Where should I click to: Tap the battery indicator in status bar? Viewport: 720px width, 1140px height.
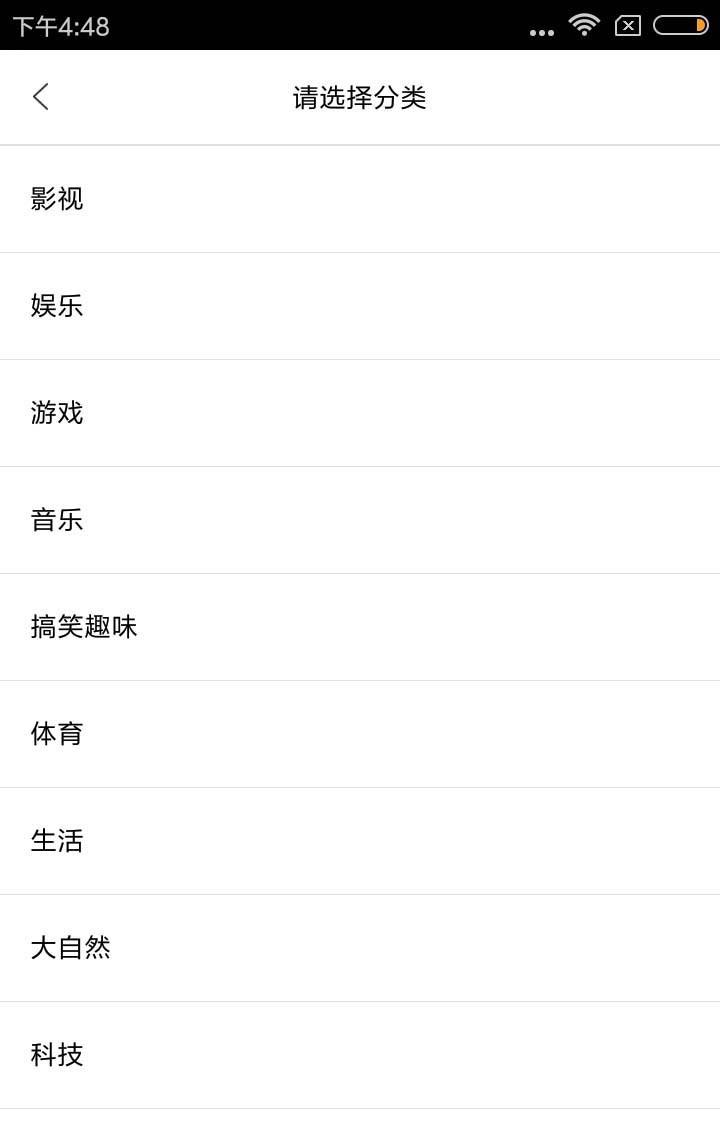[679, 25]
